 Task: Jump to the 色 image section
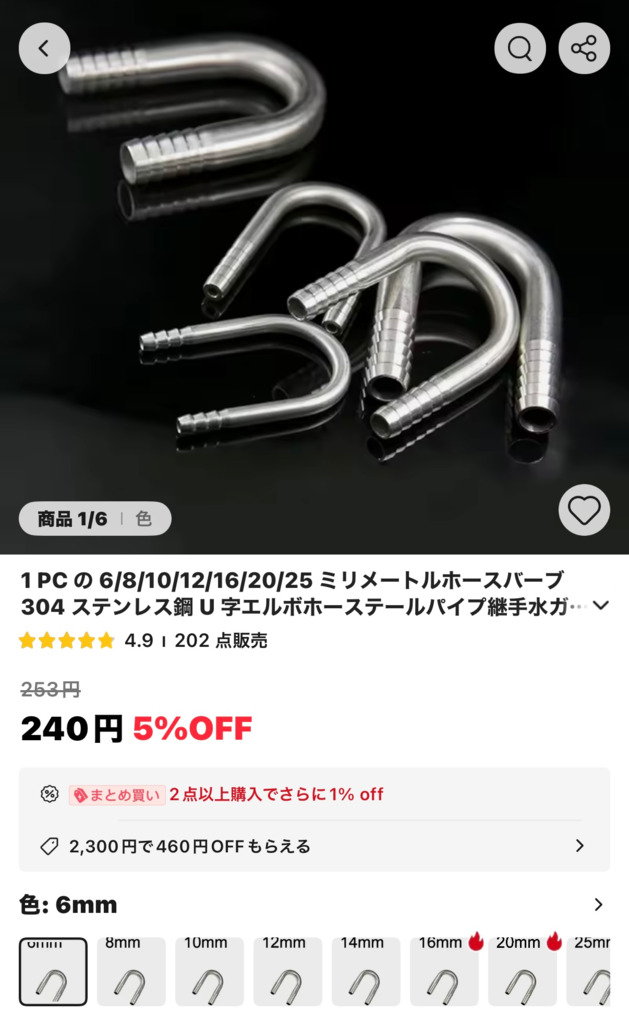tap(144, 519)
